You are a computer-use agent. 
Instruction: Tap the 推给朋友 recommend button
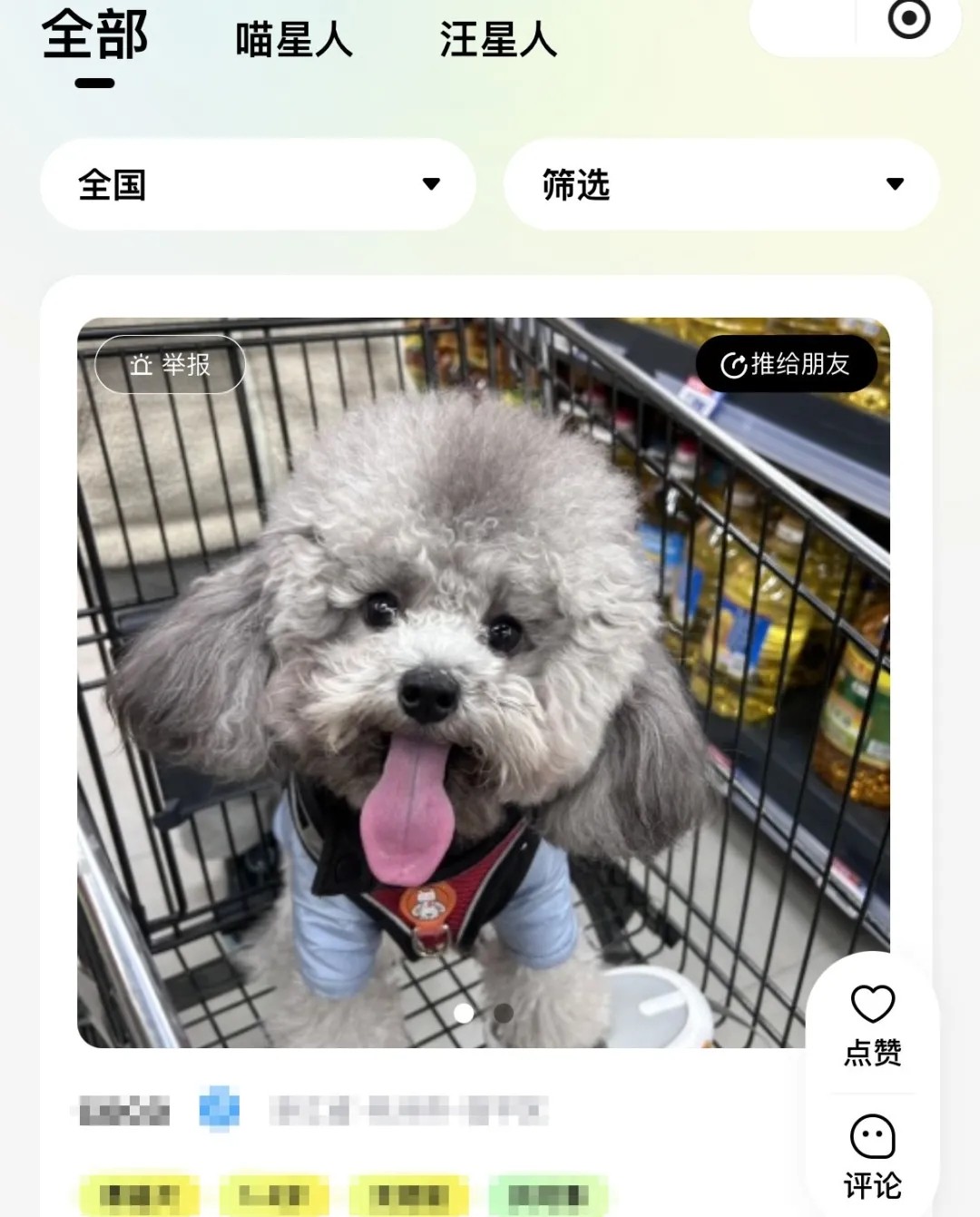coord(786,363)
